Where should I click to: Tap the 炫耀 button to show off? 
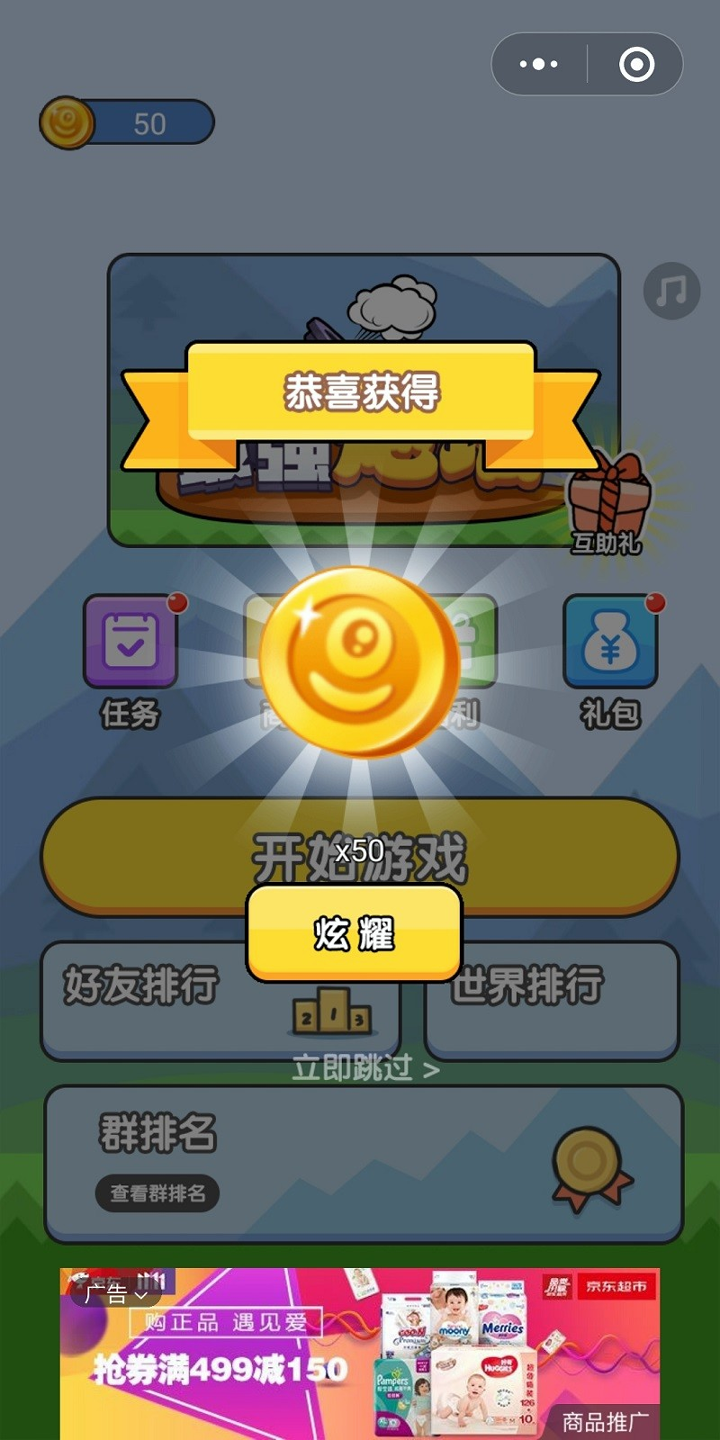coord(354,934)
